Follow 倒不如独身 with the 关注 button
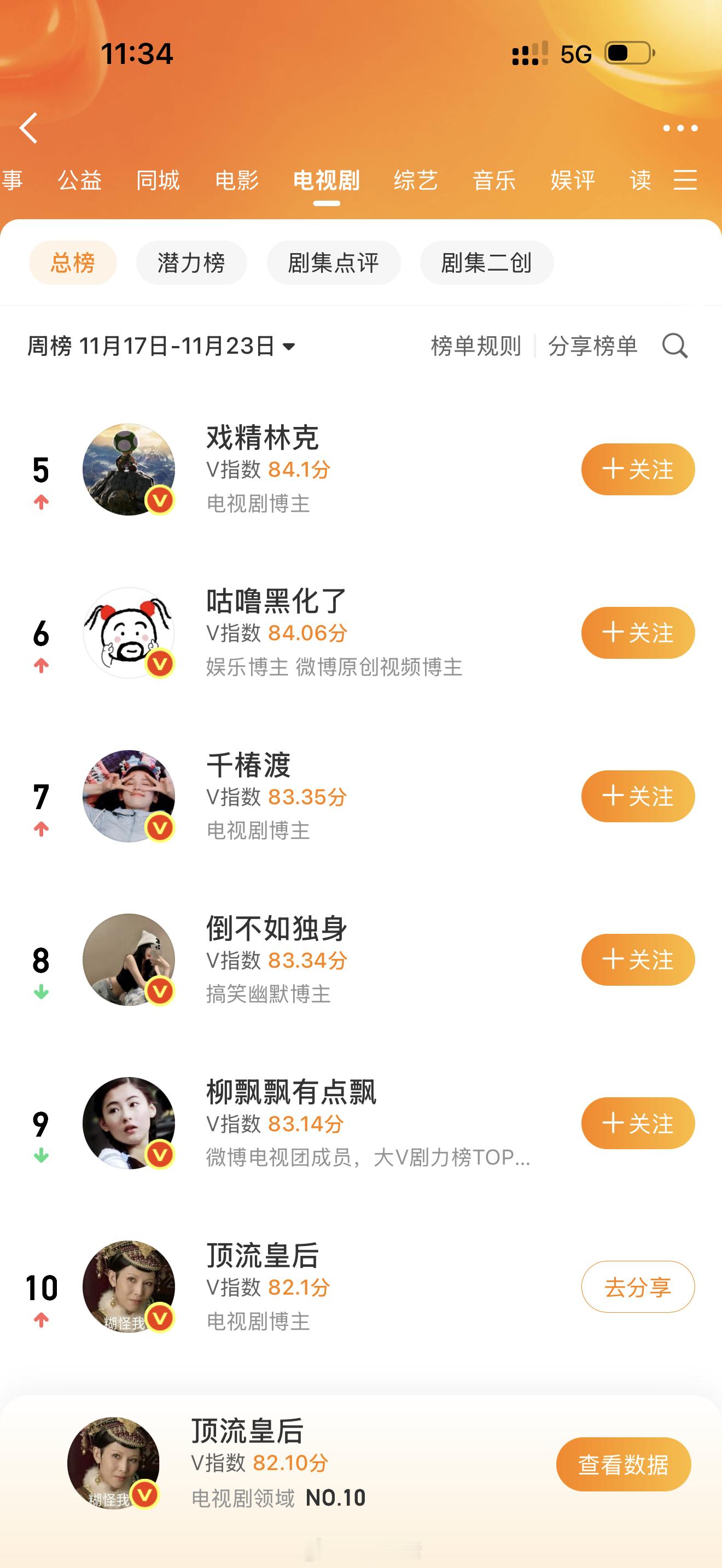Image resolution: width=722 pixels, height=1568 pixels. coord(637,960)
